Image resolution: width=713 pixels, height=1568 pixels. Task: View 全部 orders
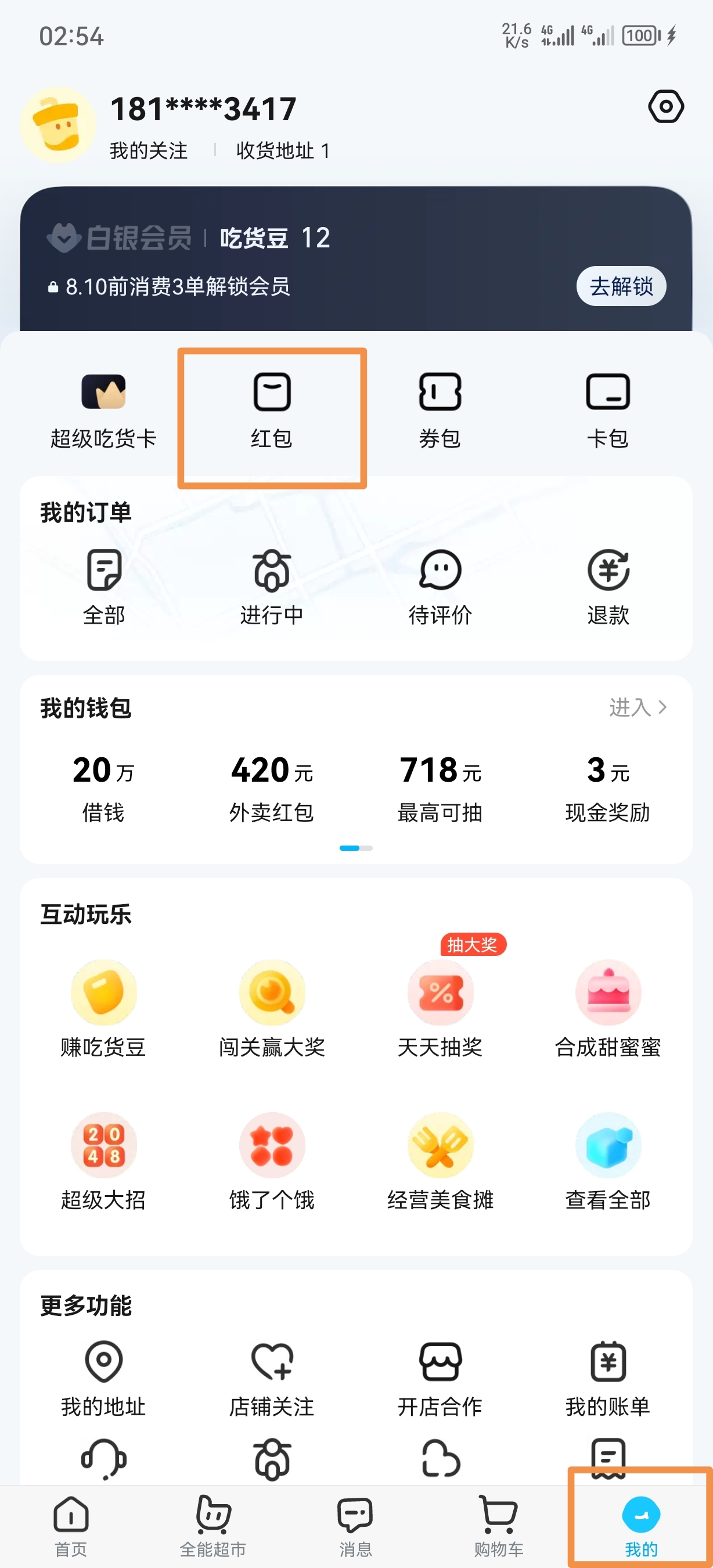click(104, 586)
